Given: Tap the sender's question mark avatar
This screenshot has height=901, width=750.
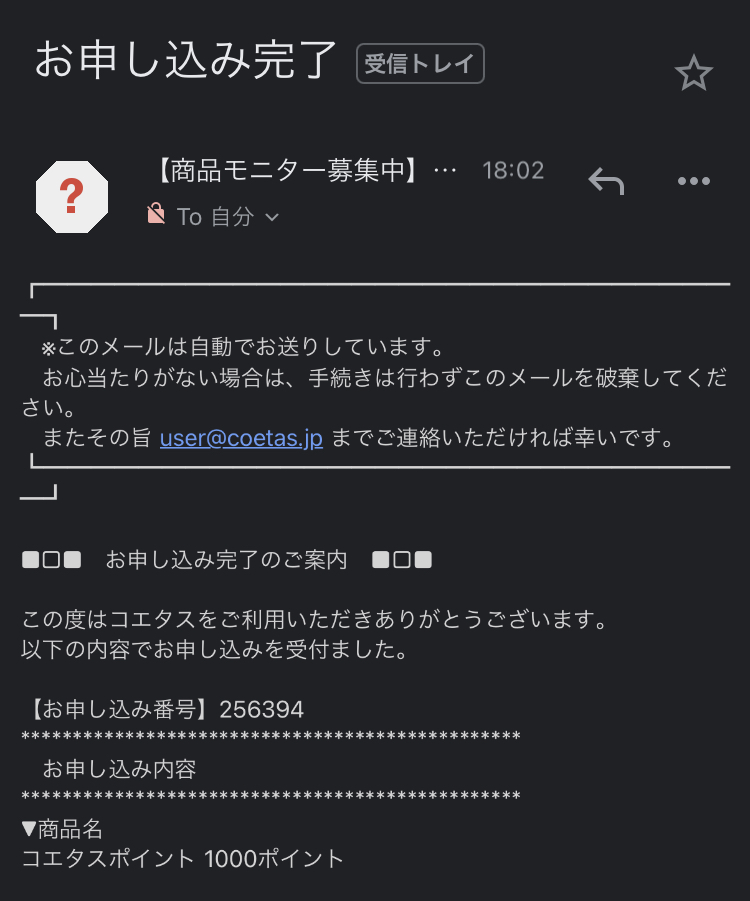Looking at the screenshot, I should pyautogui.click(x=71, y=196).
